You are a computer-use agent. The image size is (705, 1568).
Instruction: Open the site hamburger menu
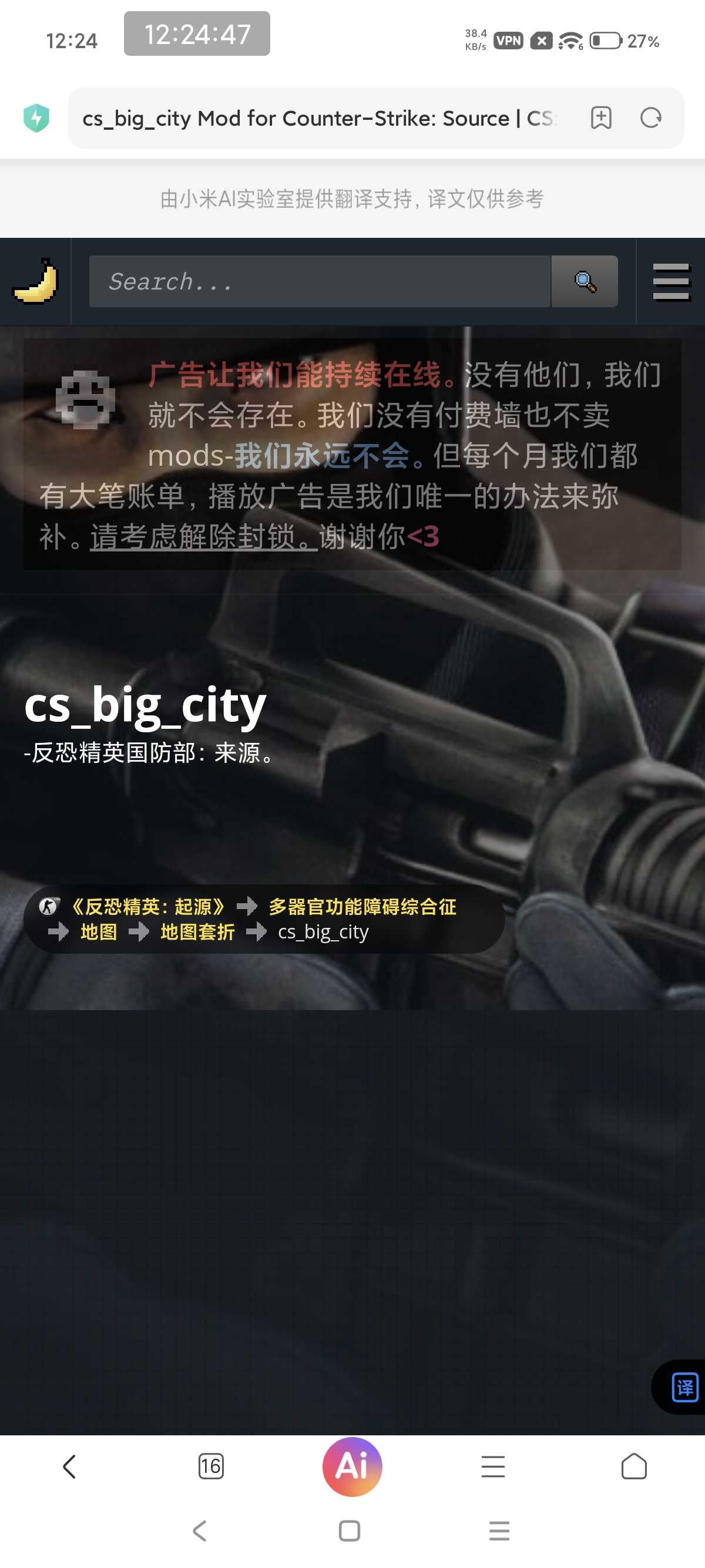point(671,282)
